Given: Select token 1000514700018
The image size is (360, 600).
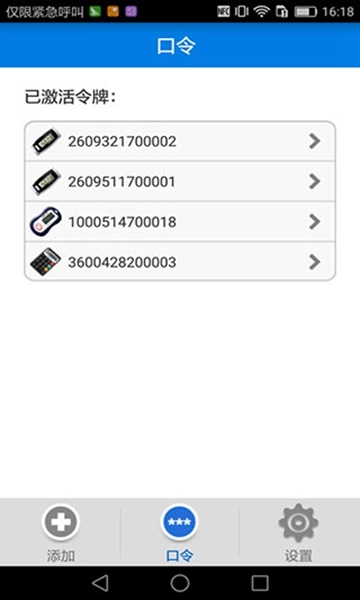Looking at the screenshot, I should pyautogui.click(x=180, y=222).
